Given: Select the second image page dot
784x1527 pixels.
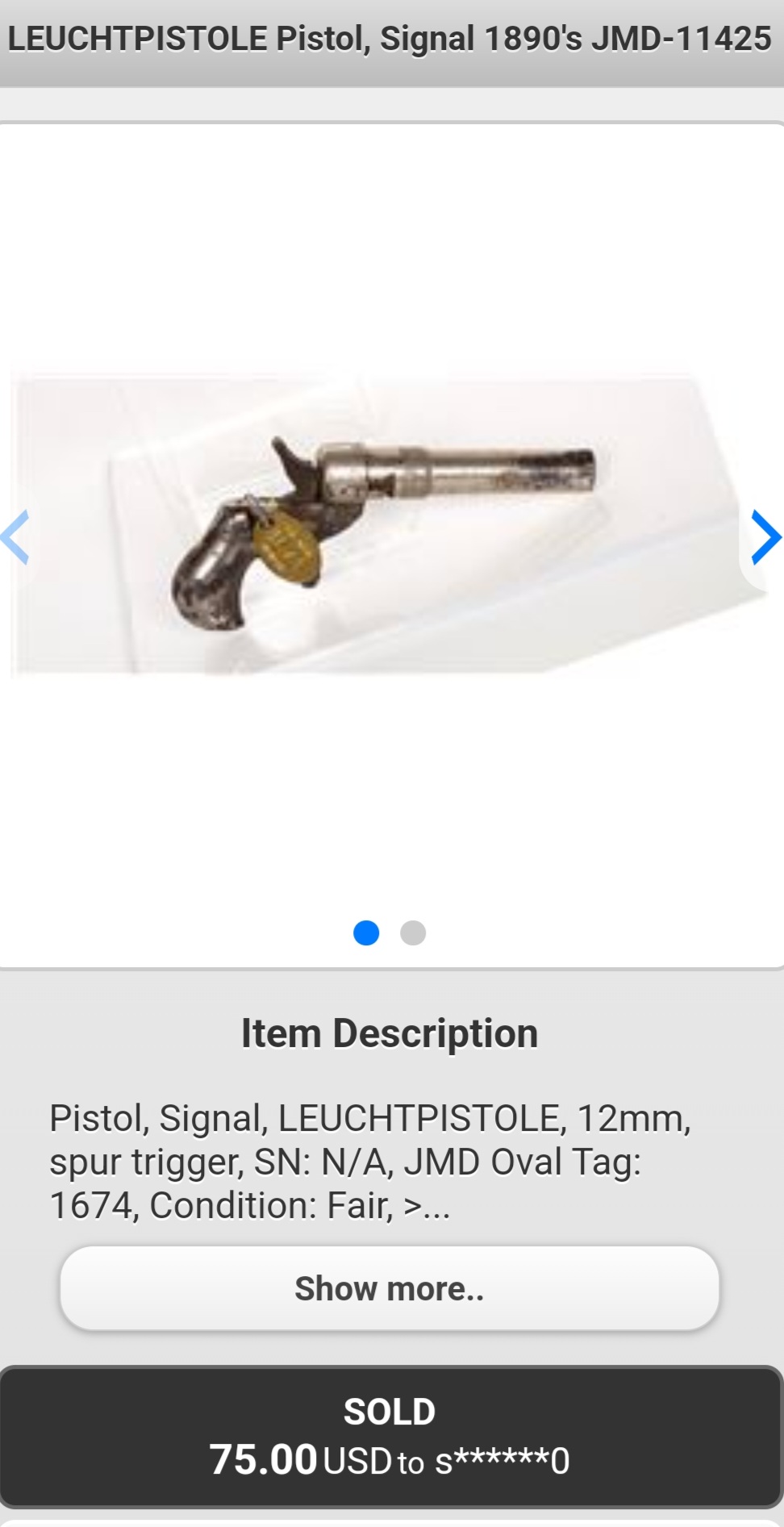Looking at the screenshot, I should click(413, 932).
